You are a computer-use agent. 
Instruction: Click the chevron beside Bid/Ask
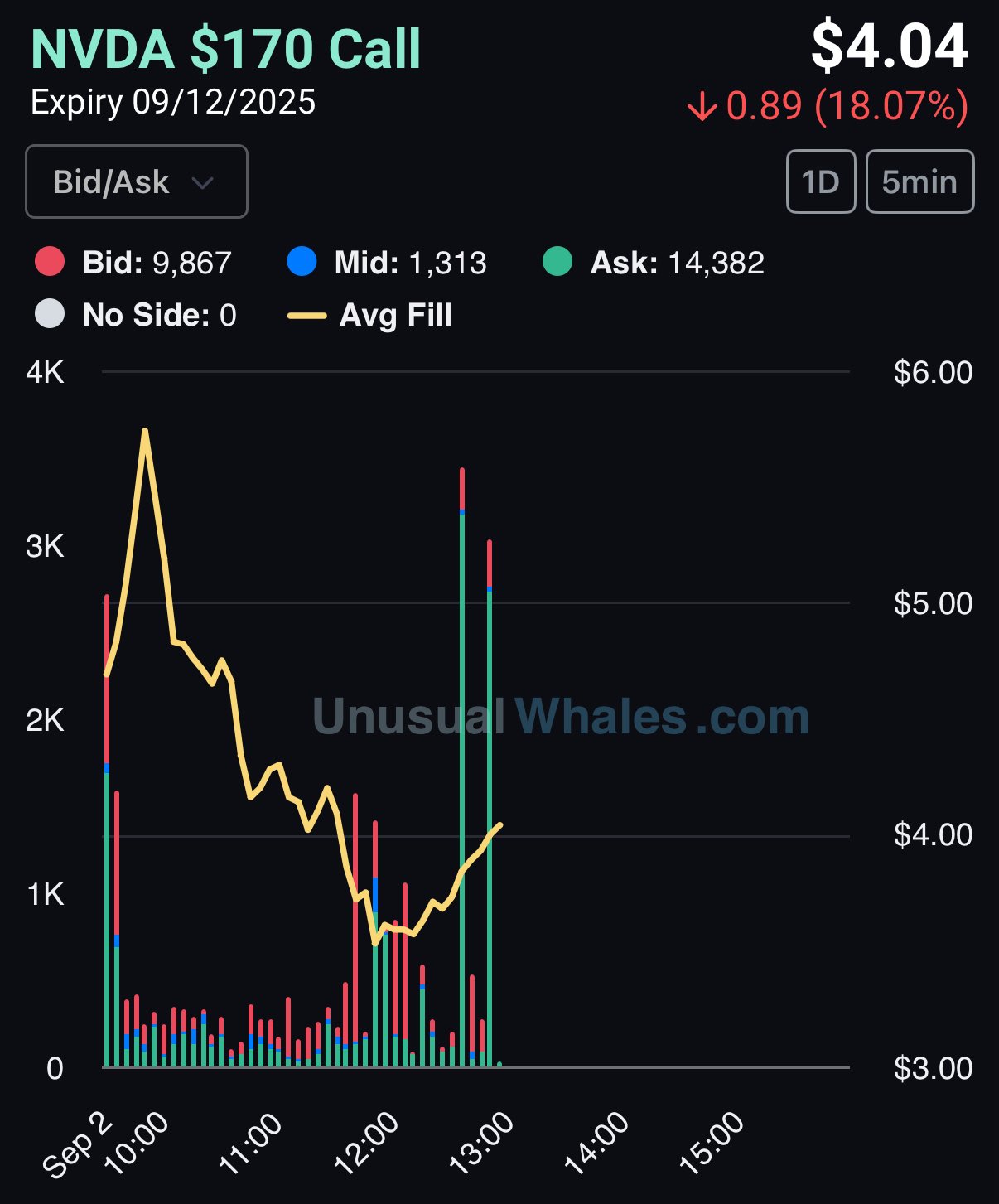click(204, 184)
